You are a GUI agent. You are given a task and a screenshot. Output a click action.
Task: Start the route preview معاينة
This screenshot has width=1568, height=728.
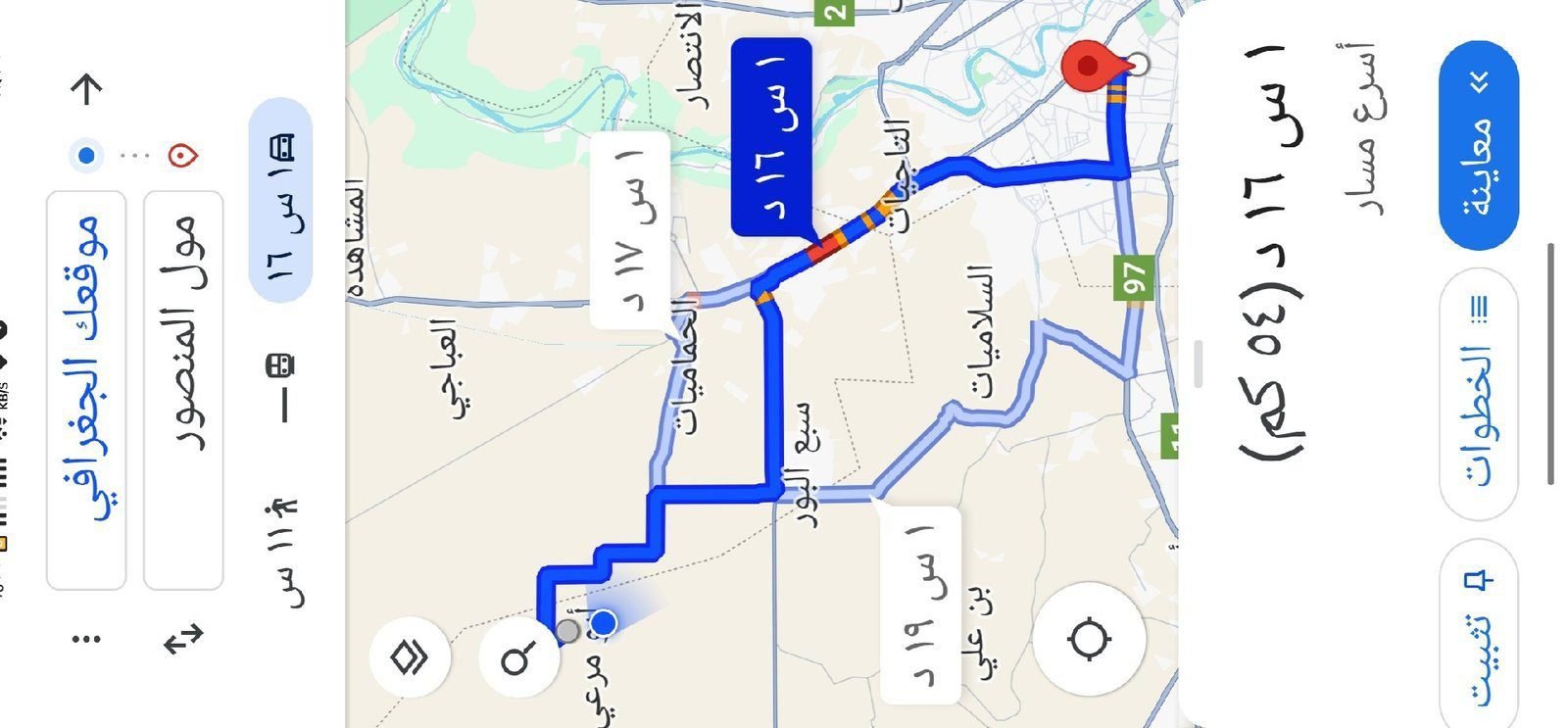pyautogui.click(x=1479, y=145)
